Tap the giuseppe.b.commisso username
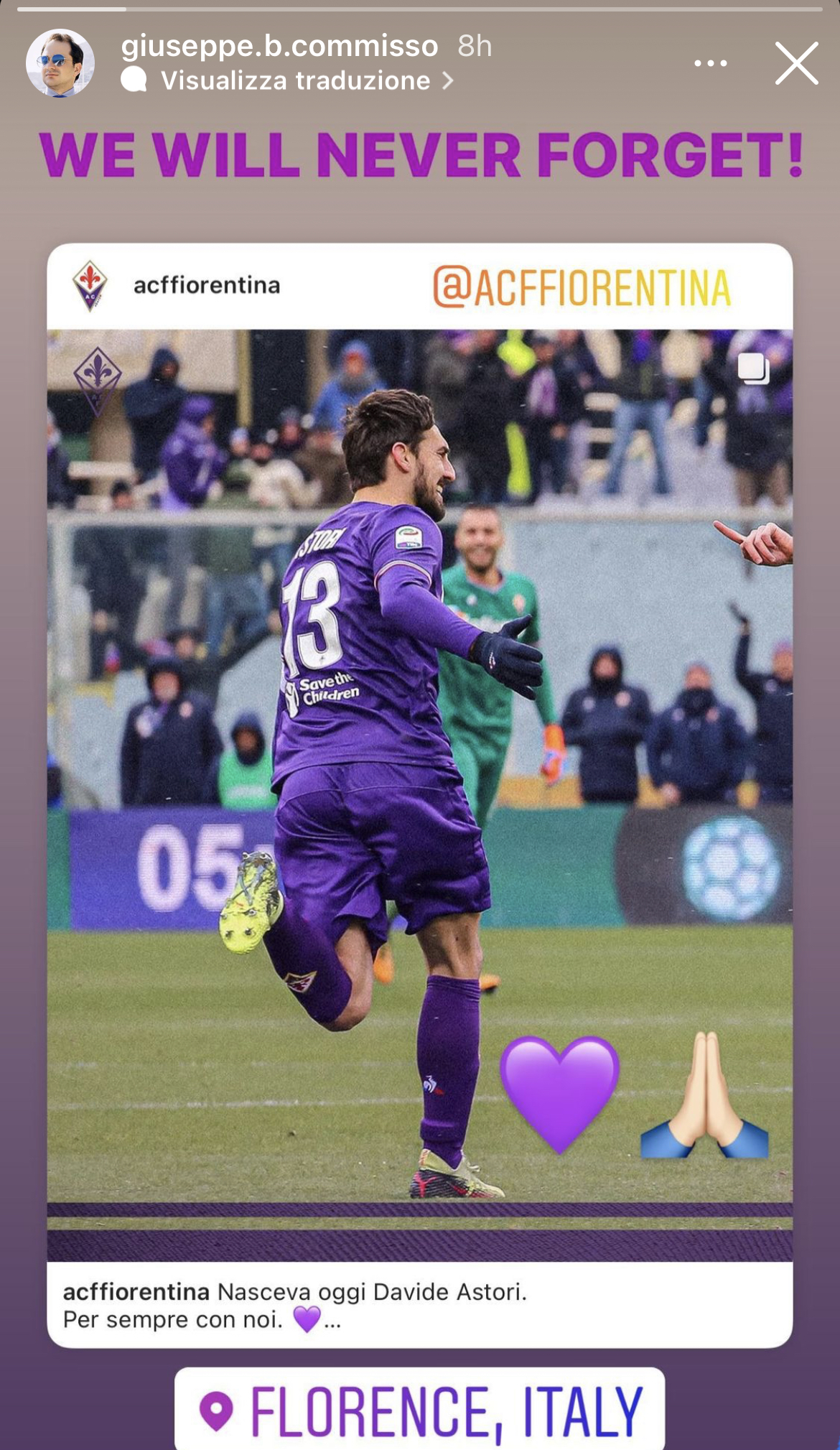Image resolution: width=840 pixels, height=1450 pixels. point(279,46)
